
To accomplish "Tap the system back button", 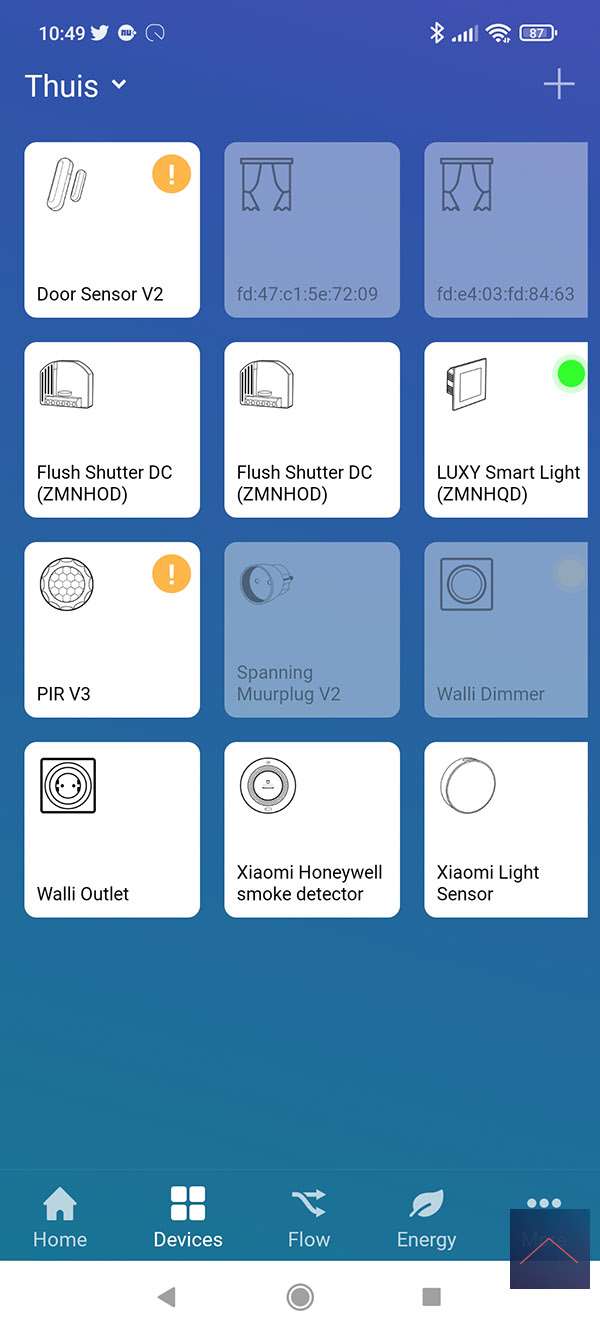I will [167, 1297].
